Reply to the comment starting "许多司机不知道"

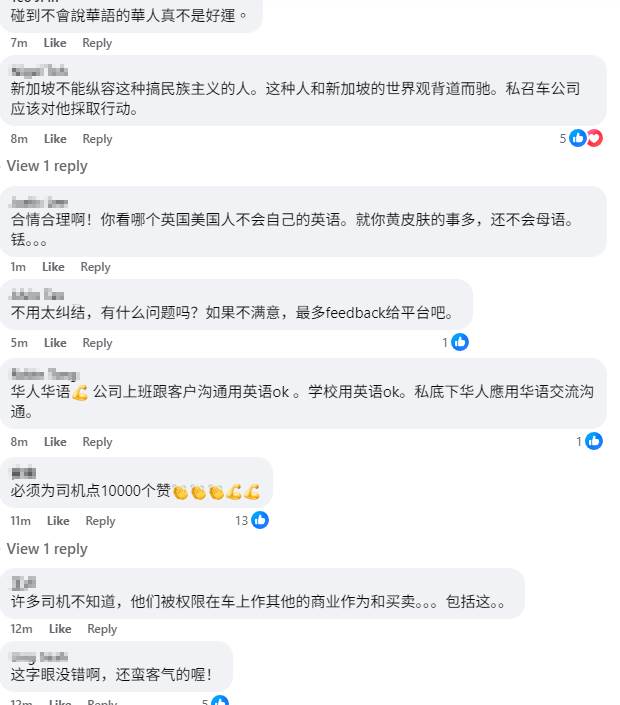pos(102,629)
